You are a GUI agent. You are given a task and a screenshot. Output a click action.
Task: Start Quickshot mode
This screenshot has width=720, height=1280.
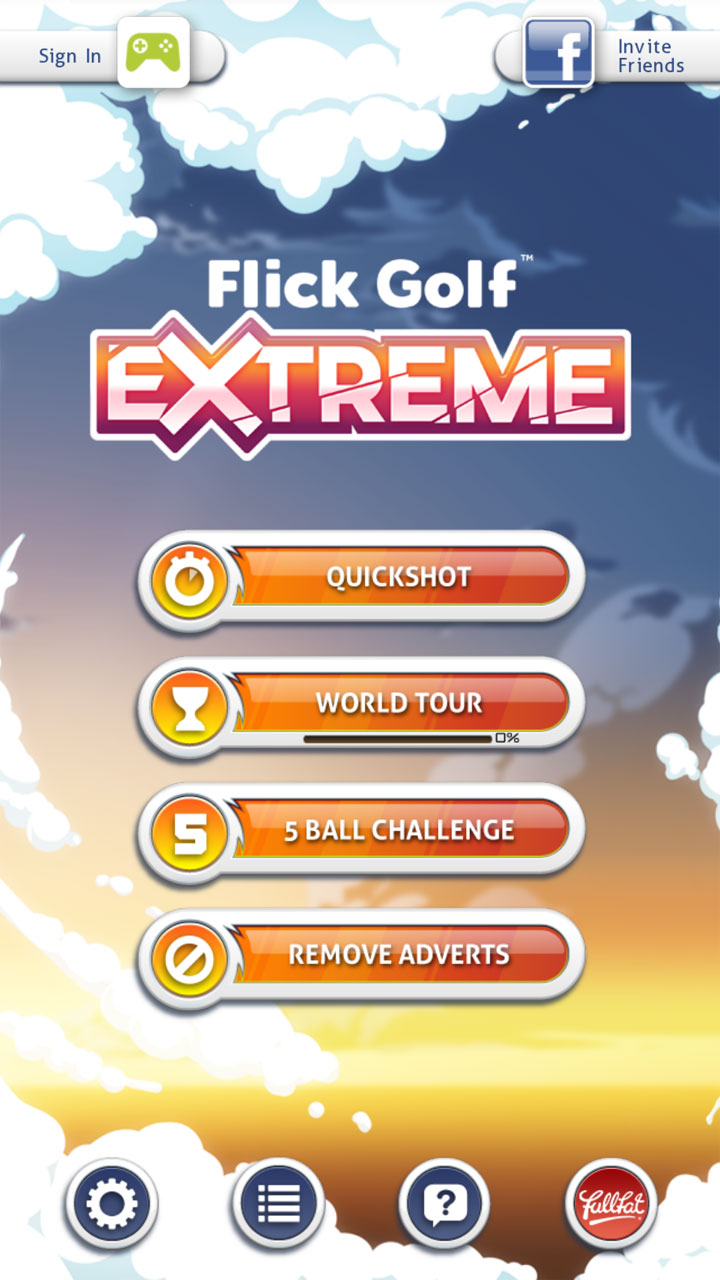pyautogui.click(x=360, y=577)
